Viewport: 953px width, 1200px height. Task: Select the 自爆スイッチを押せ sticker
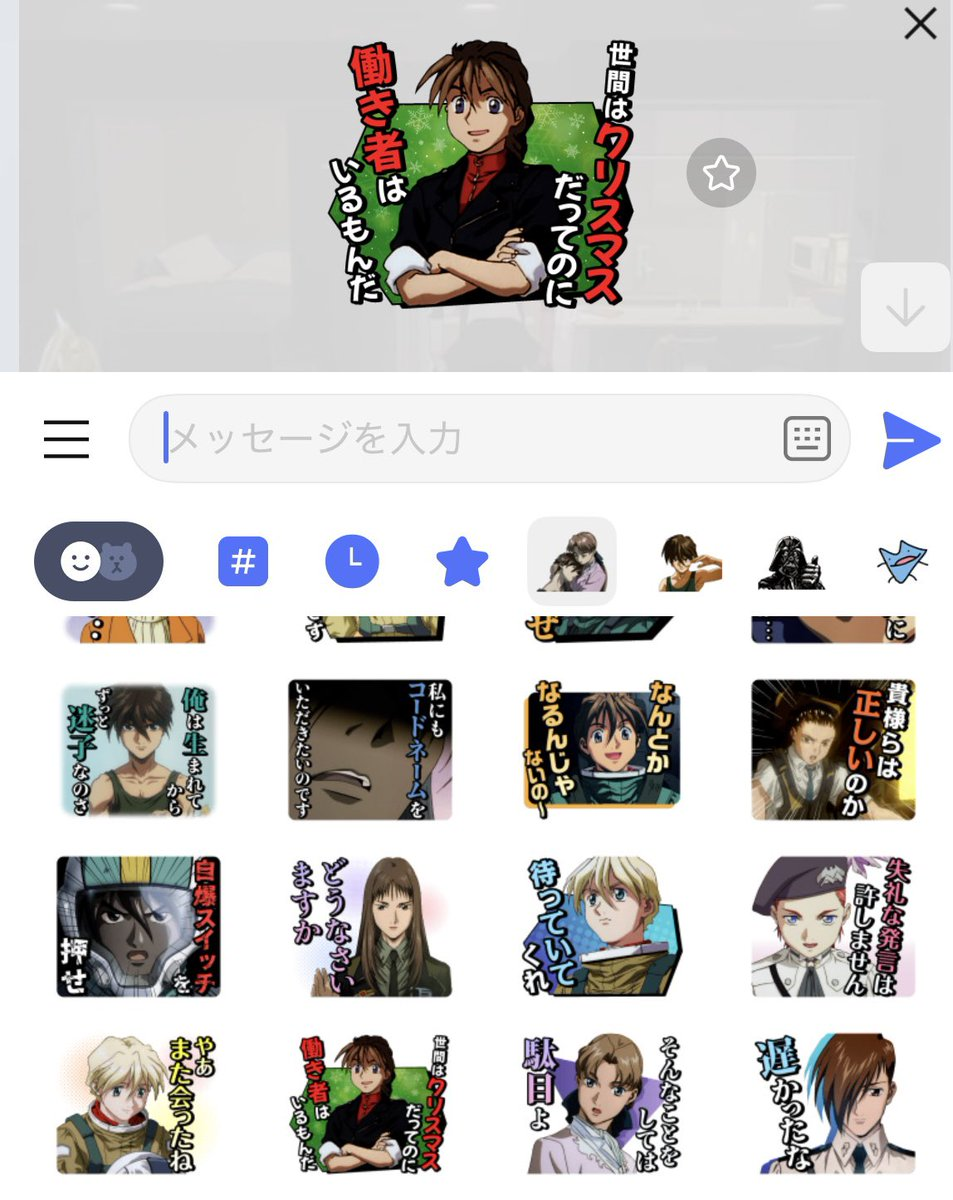click(138, 926)
